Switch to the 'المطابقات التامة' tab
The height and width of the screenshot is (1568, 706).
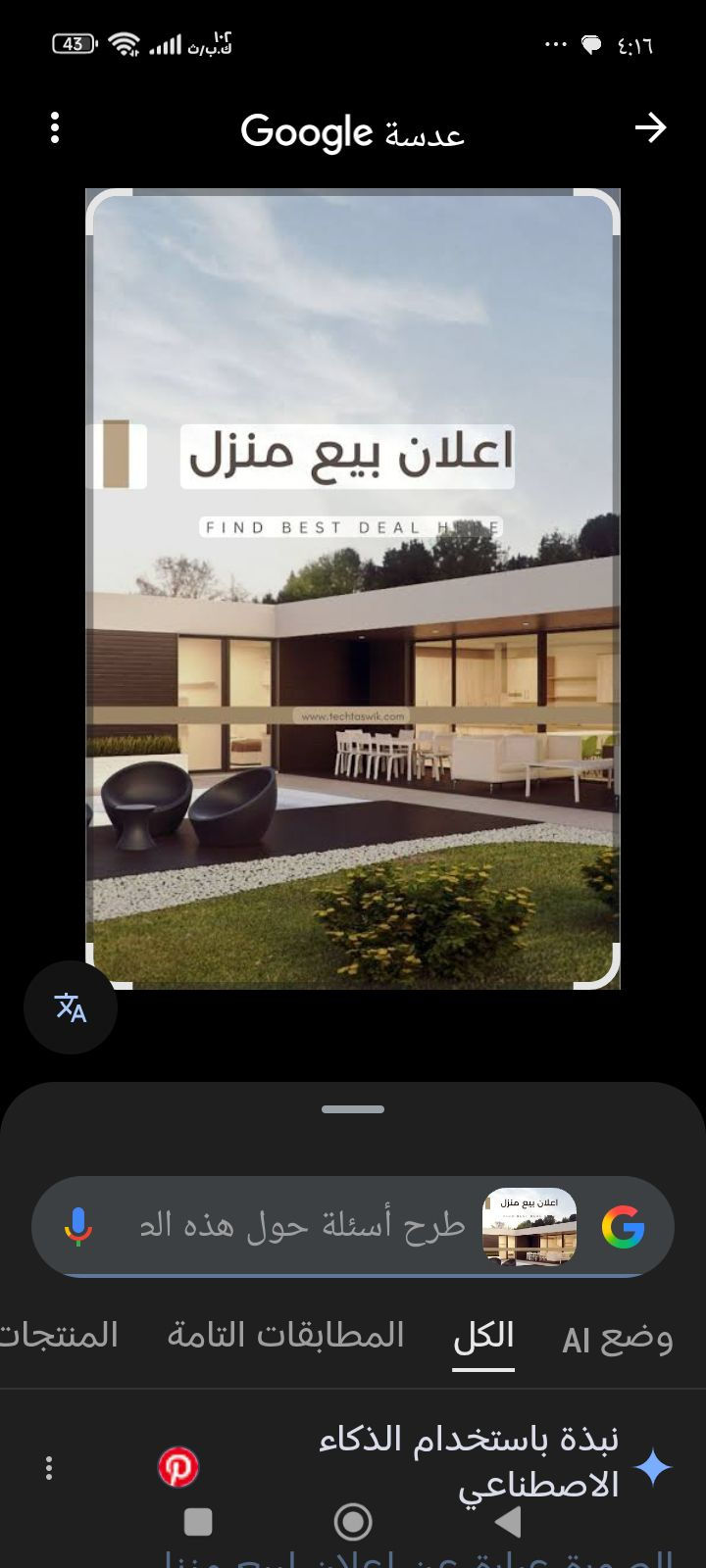[x=285, y=1336]
